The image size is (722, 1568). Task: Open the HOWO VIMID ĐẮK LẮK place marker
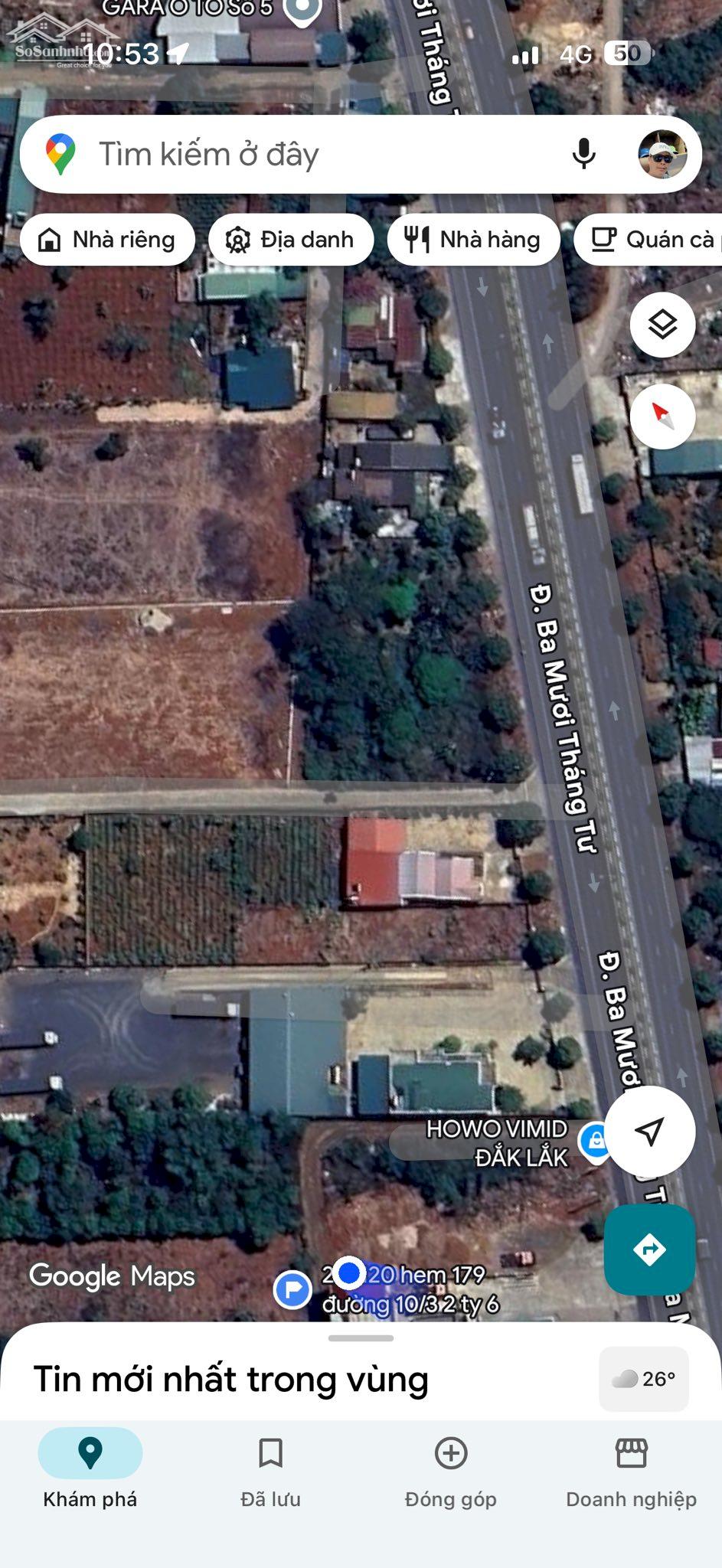(594, 1142)
